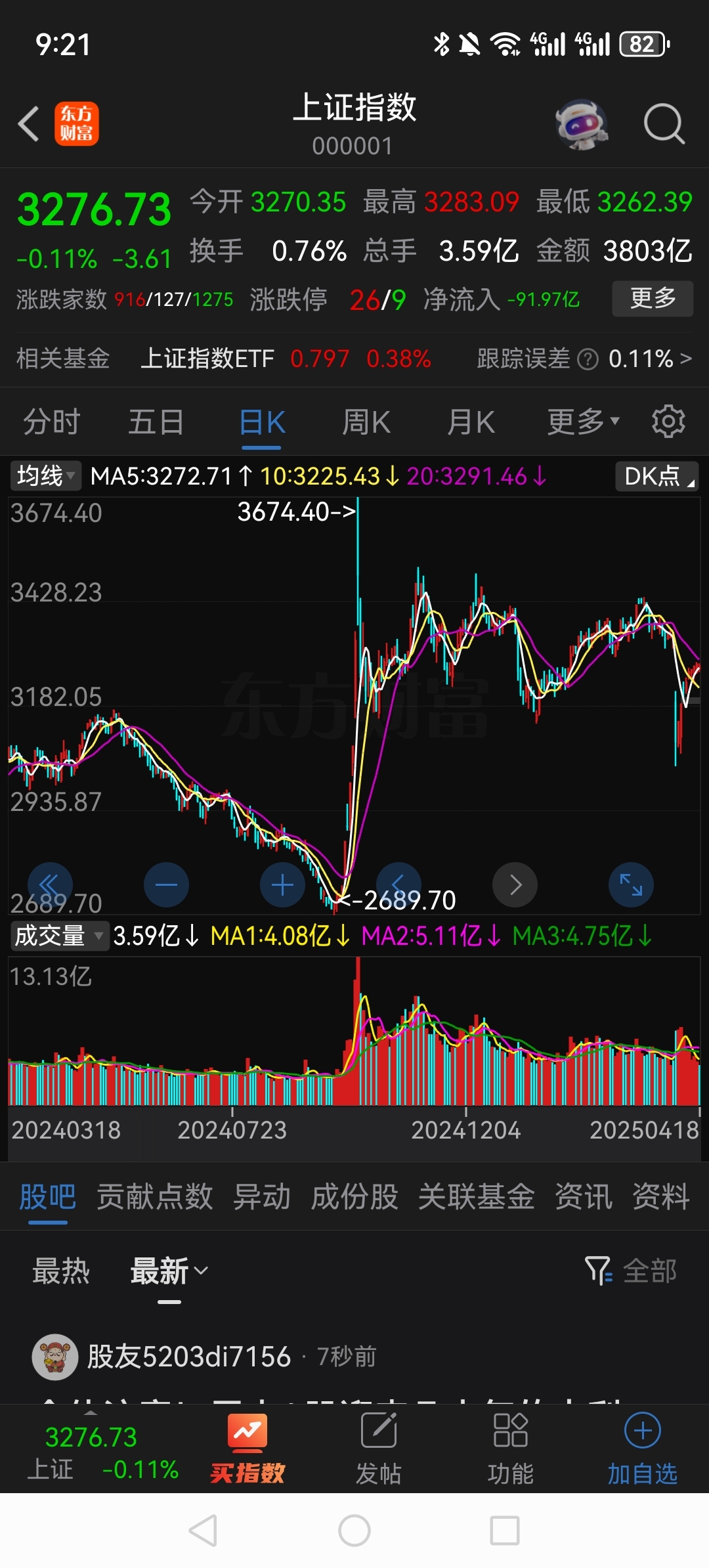Viewport: 709px width, 1568px height.
Task: Expand the 更多 chart period options
Action: [x=580, y=421]
